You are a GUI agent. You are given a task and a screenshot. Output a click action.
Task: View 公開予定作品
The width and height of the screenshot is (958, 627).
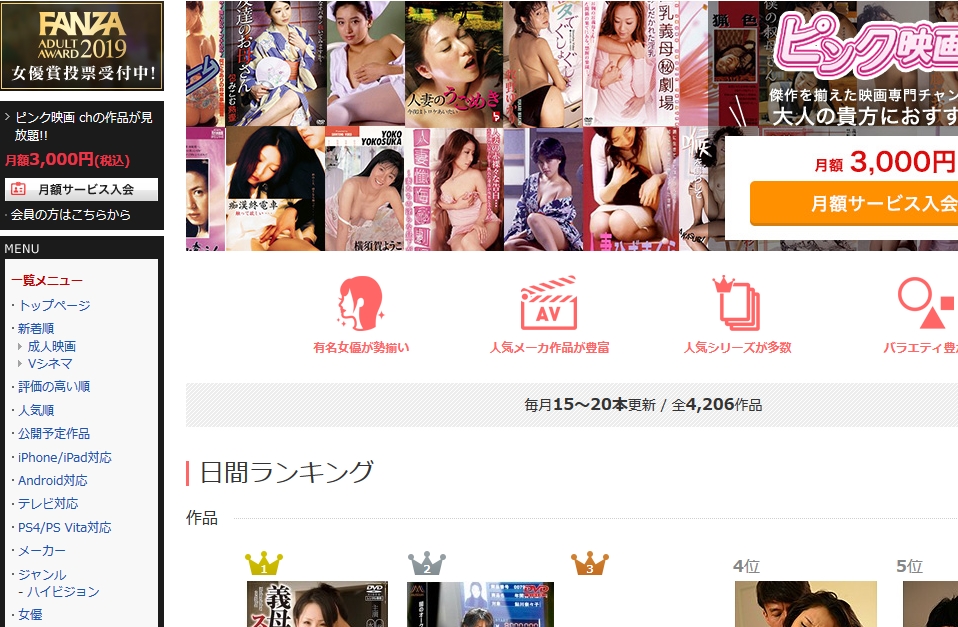(x=54, y=433)
